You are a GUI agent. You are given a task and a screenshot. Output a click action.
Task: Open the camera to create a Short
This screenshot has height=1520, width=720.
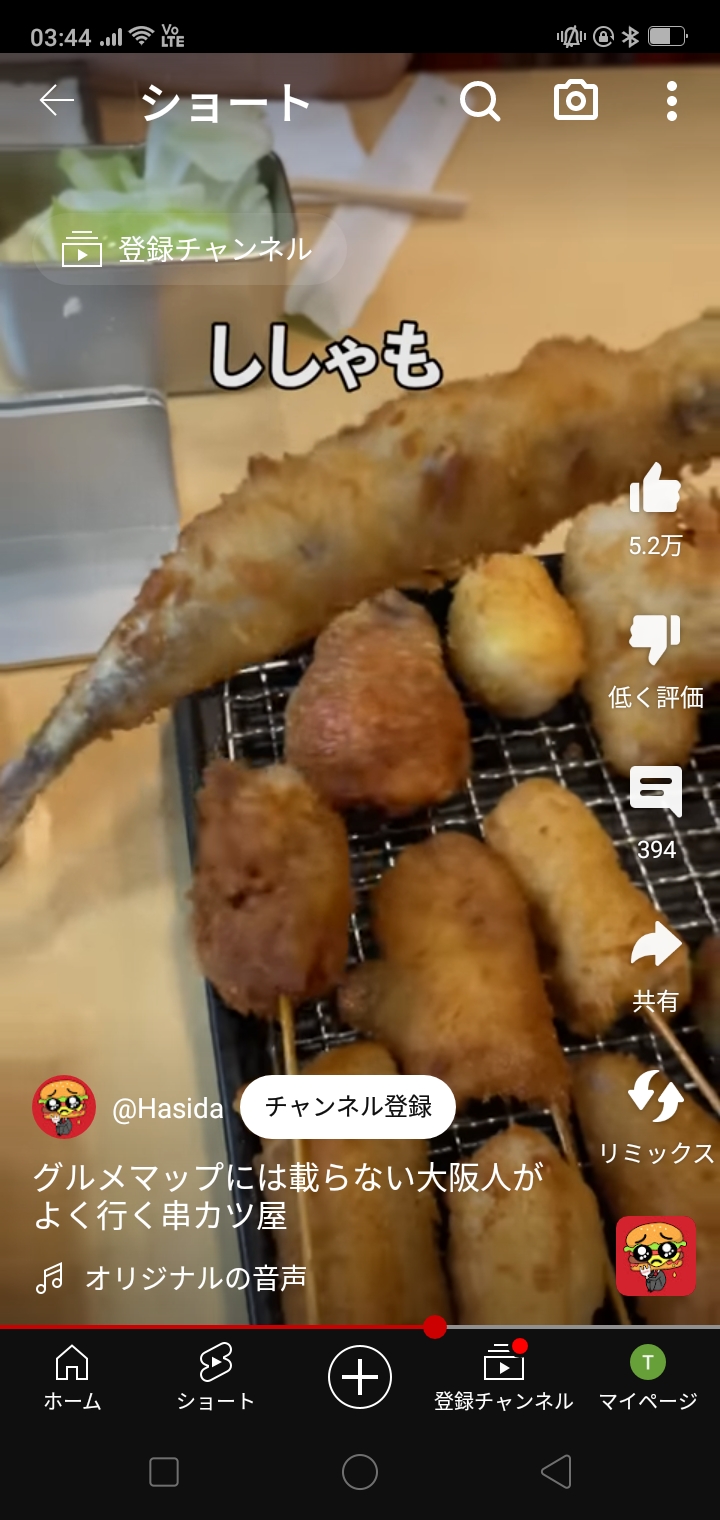point(576,101)
